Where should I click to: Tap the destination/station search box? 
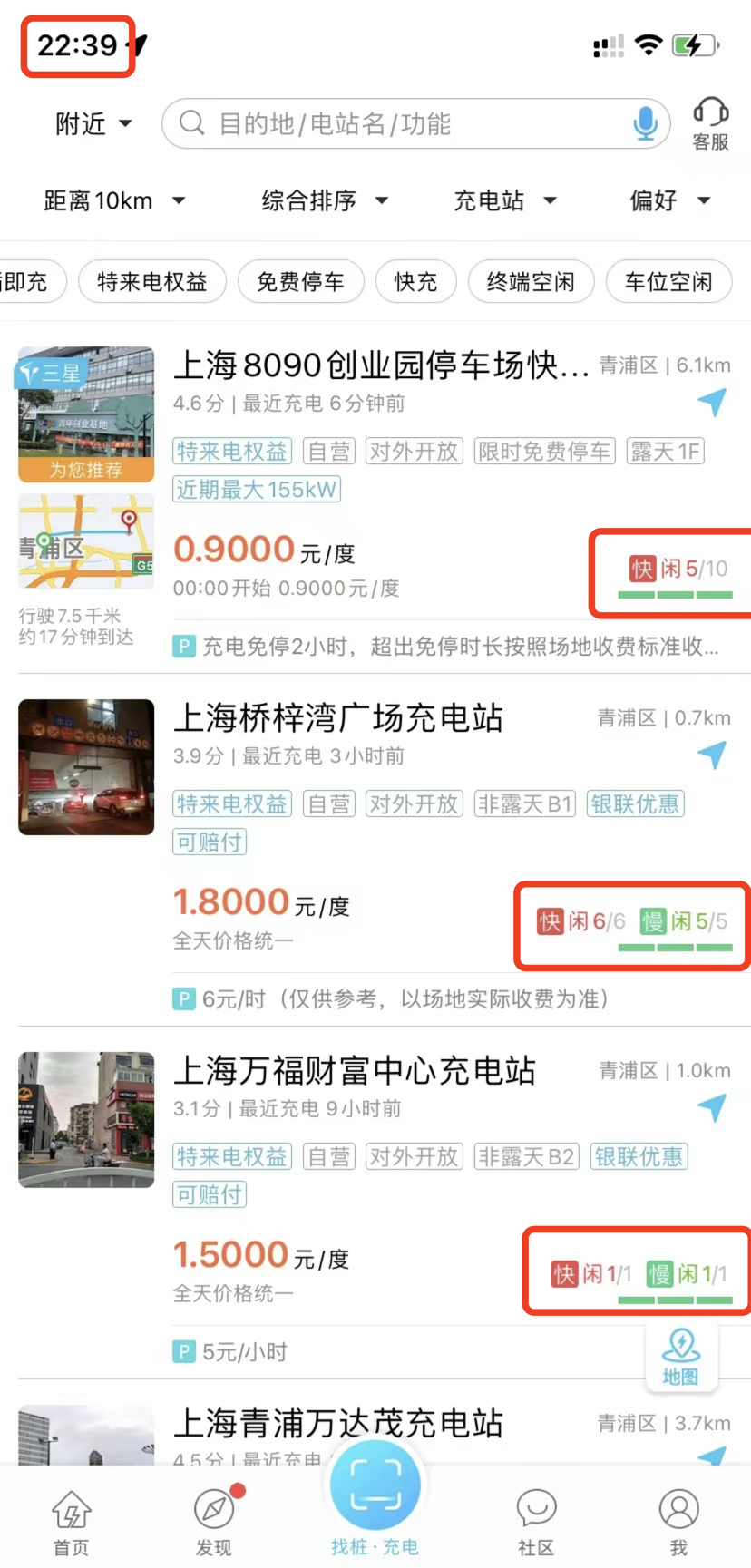point(399,123)
